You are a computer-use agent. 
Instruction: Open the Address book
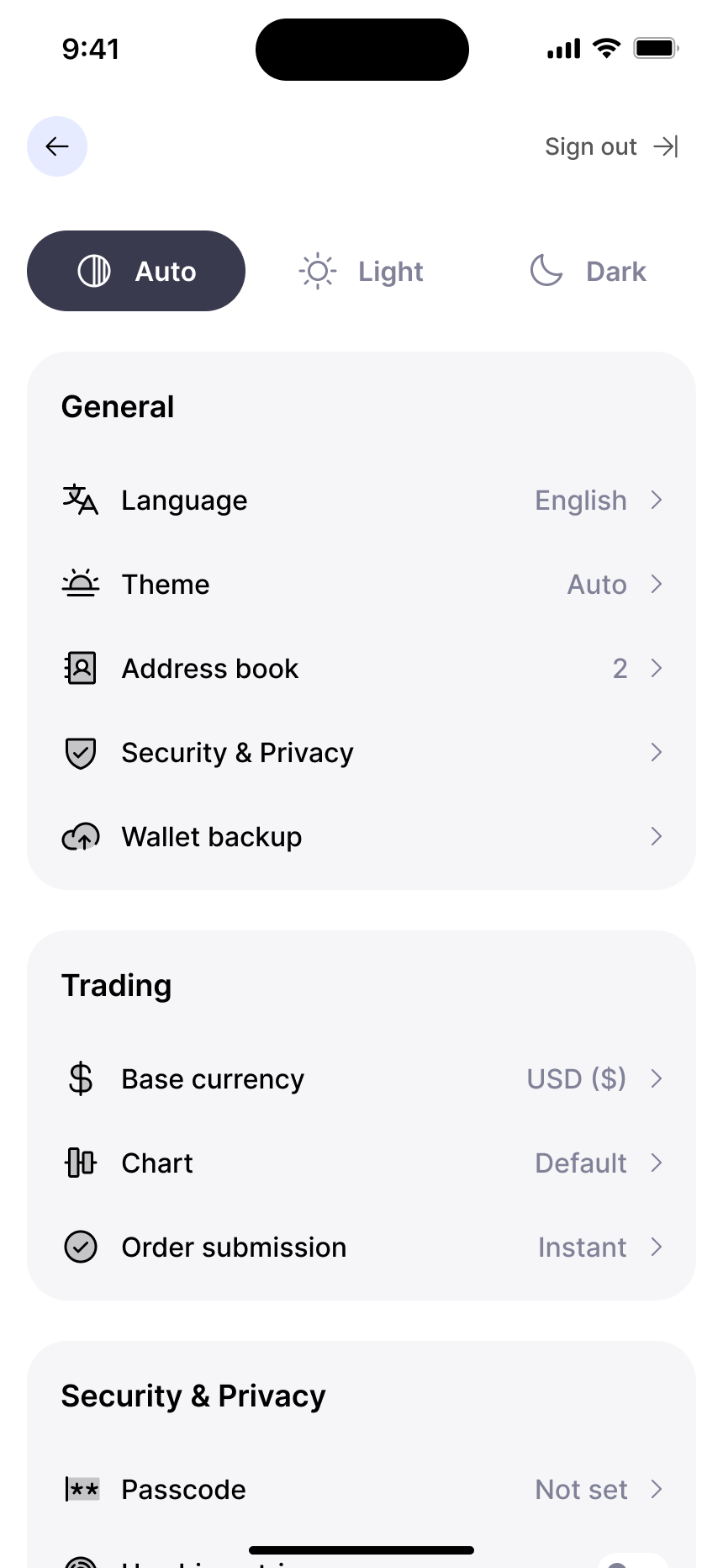(361, 669)
